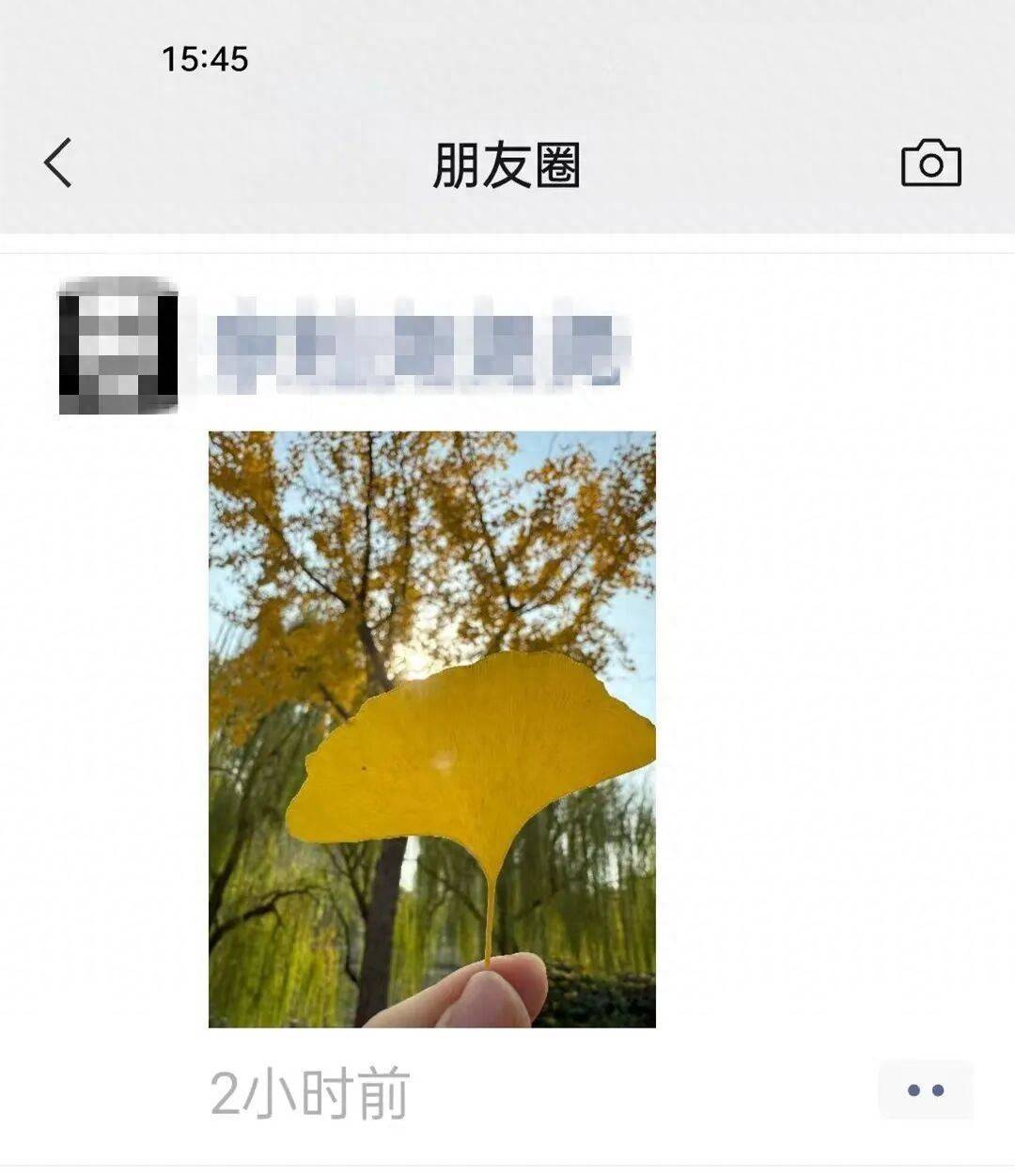Open the camera to post a moment

pyautogui.click(x=930, y=164)
